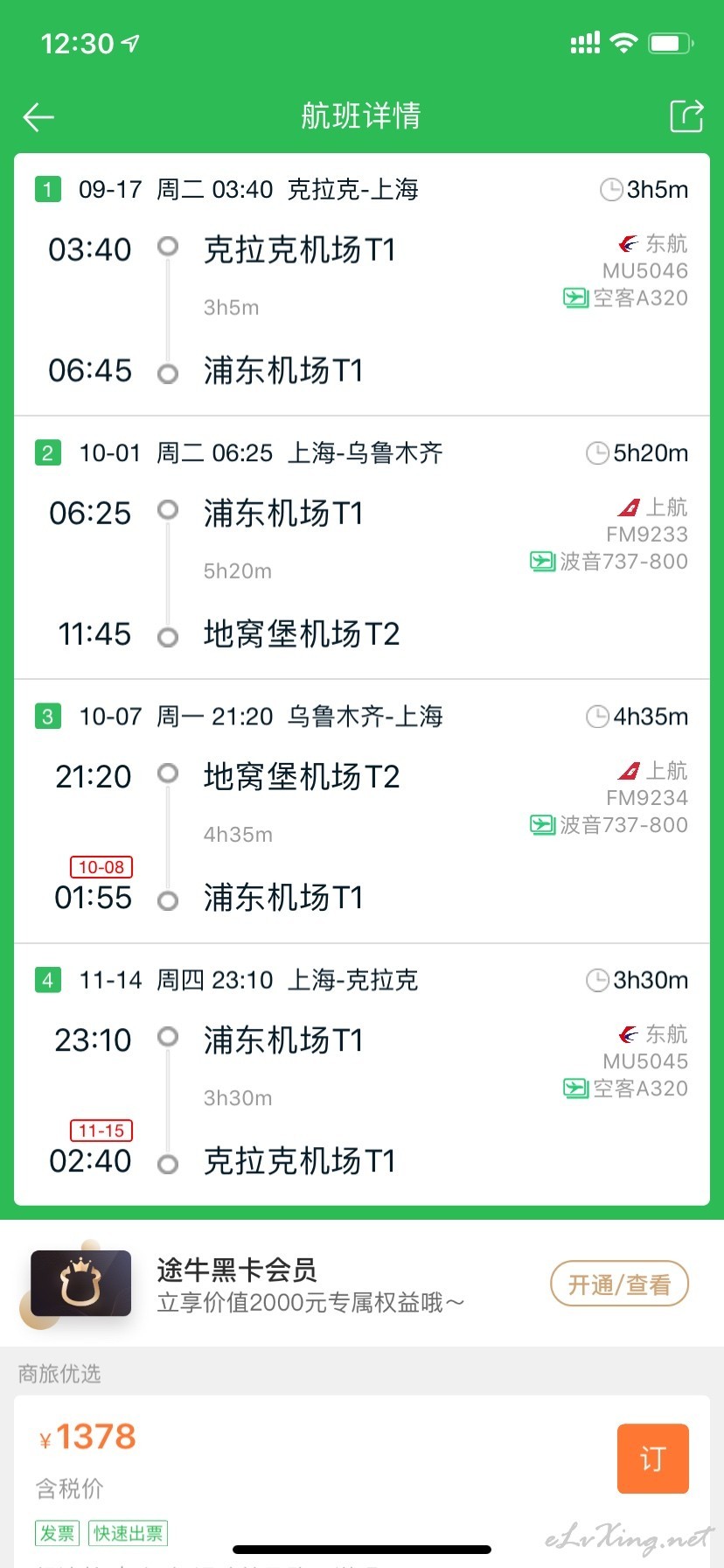Tap 开通/查看 for 途牛黑卡会员
The image size is (724, 1568).
pyautogui.click(x=619, y=1284)
